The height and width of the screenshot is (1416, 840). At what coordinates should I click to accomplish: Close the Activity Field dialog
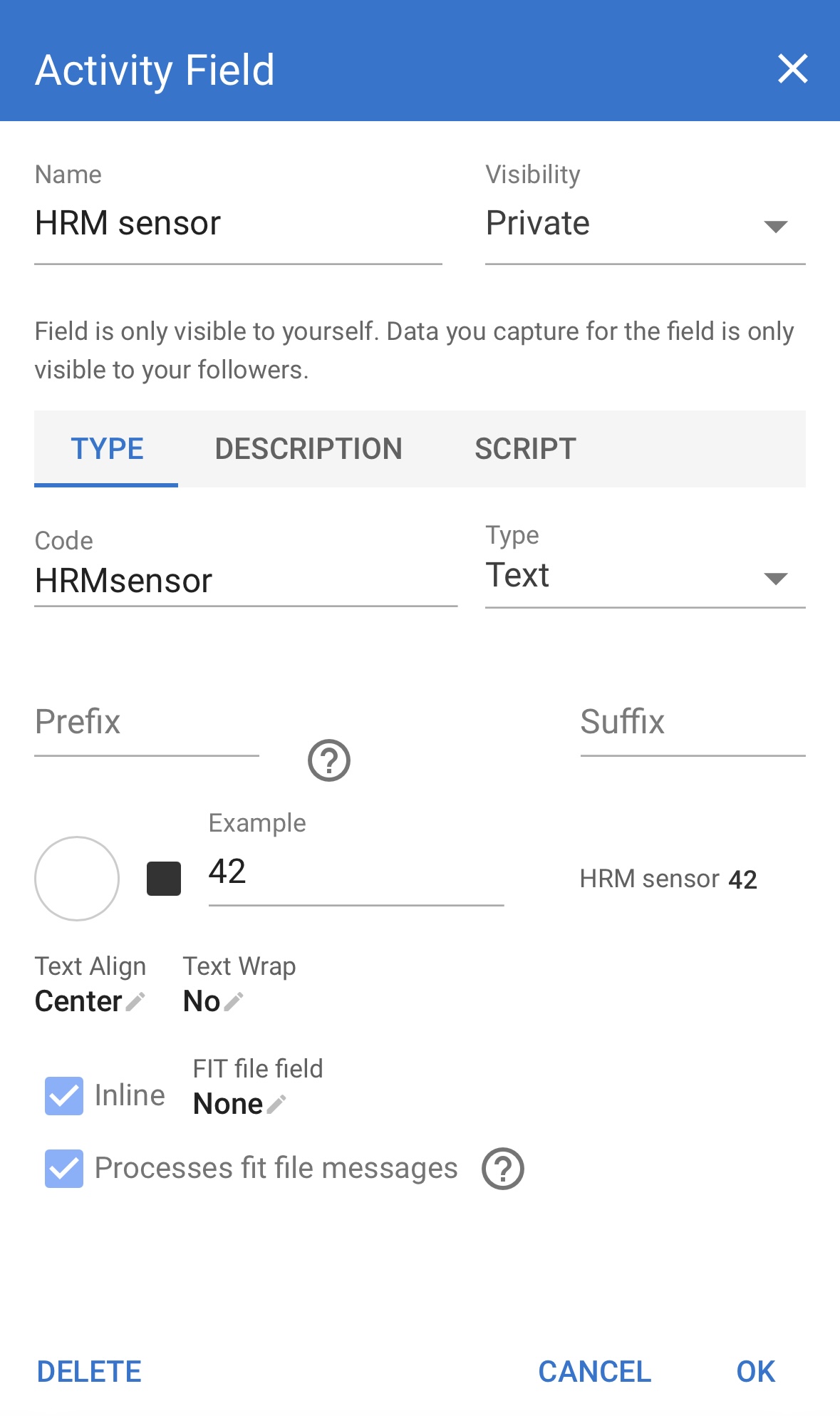pyautogui.click(x=792, y=69)
